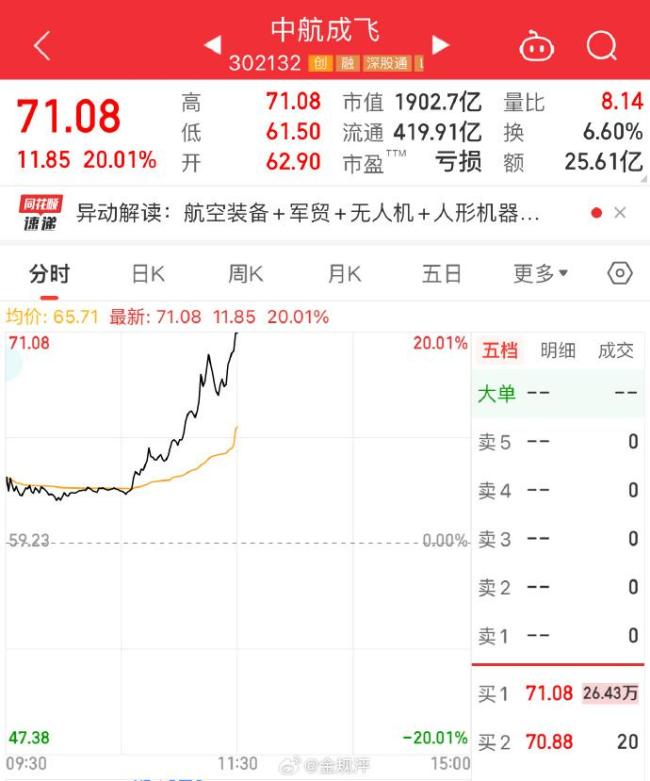Select the 五档 order book tab
This screenshot has height=781, width=650.
(x=500, y=350)
